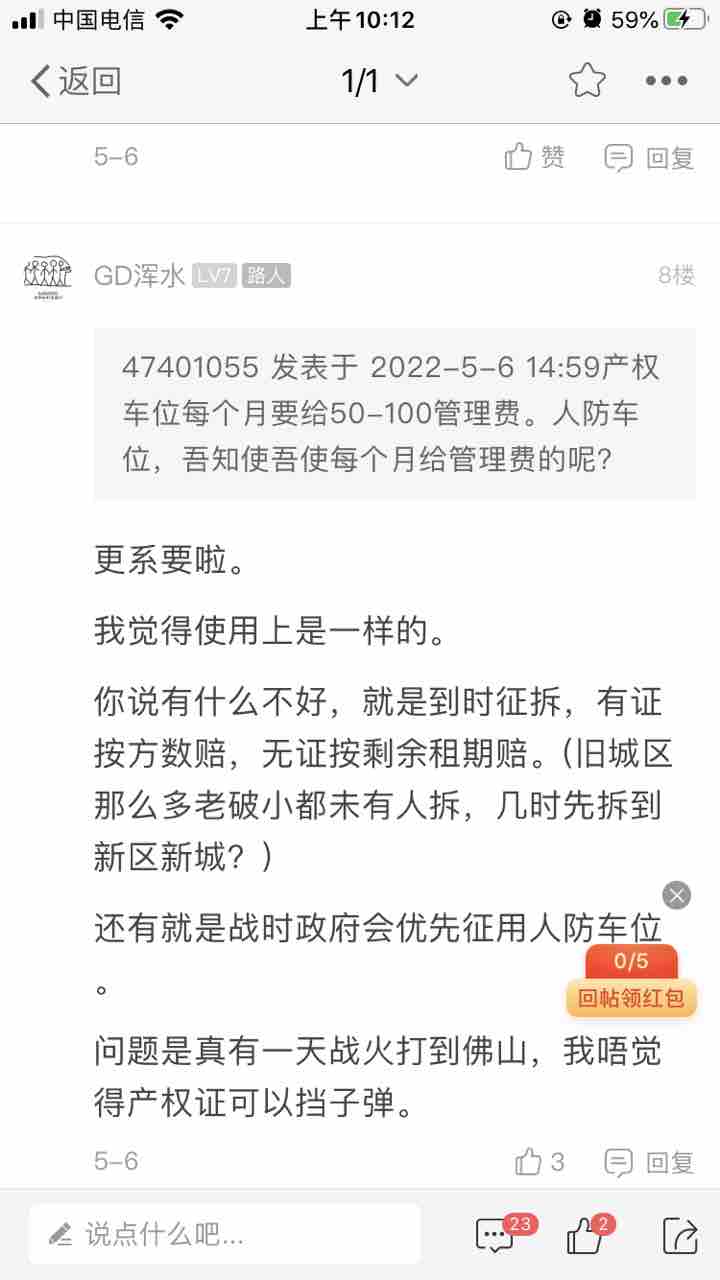Tap the 返回 back button
This screenshot has width=720, height=1280.
pos(76,82)
